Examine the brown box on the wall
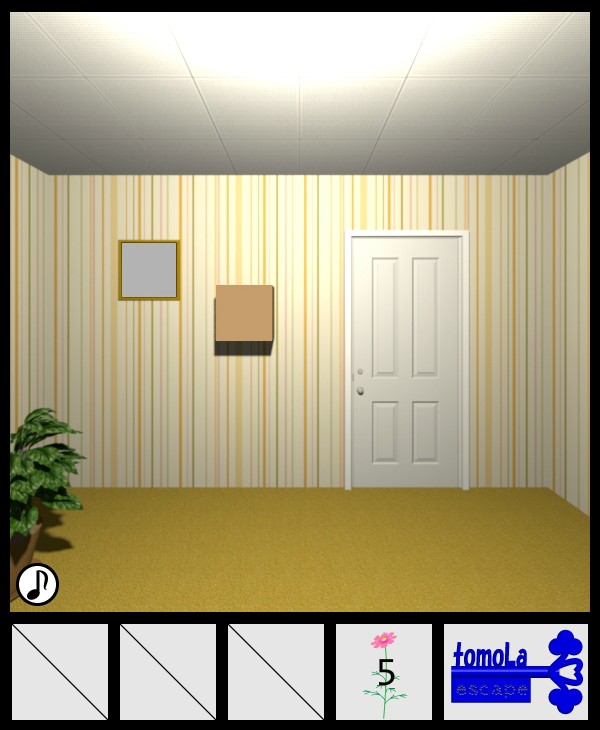The image size is (600, 730). (244, 314)
